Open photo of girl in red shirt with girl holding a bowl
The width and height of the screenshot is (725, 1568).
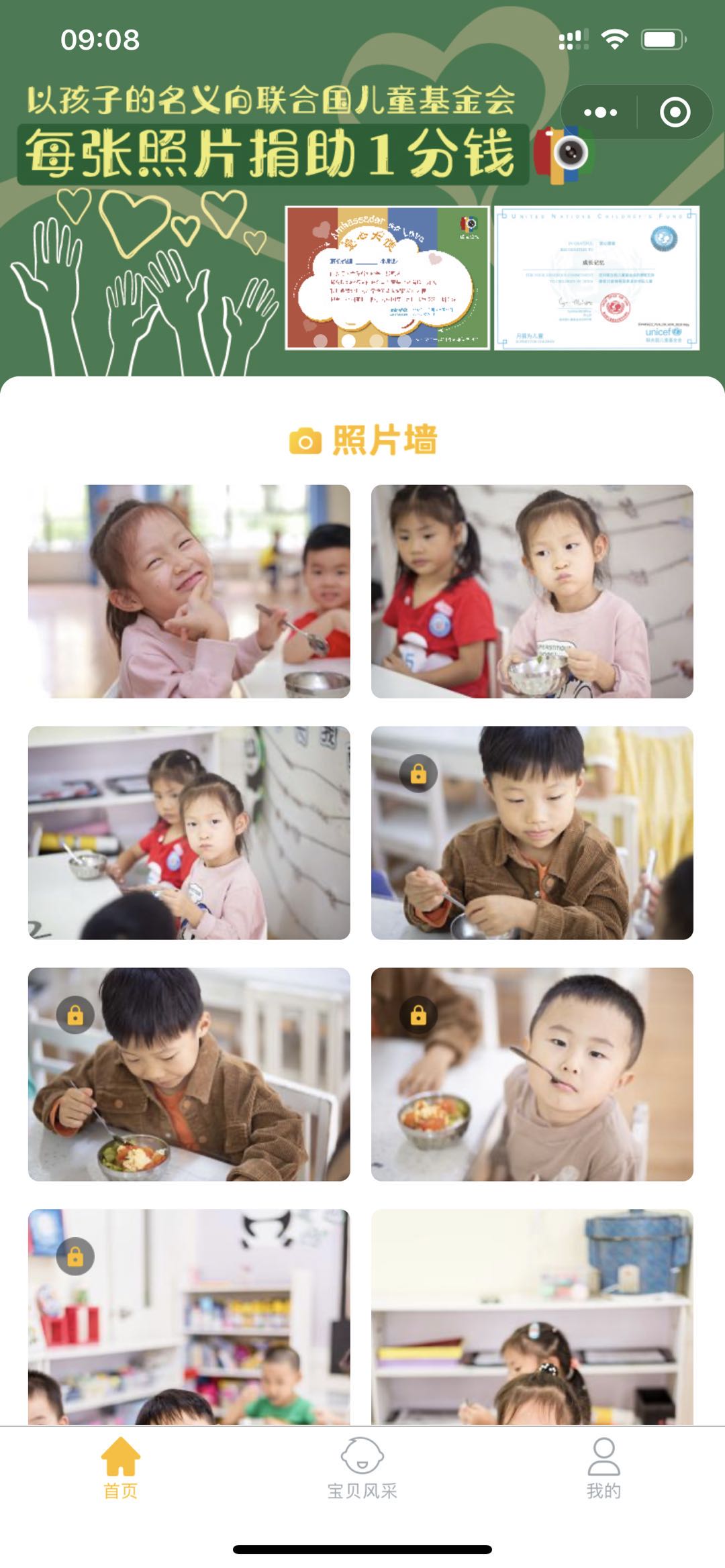pyautogui.click(x=532, y=591)
